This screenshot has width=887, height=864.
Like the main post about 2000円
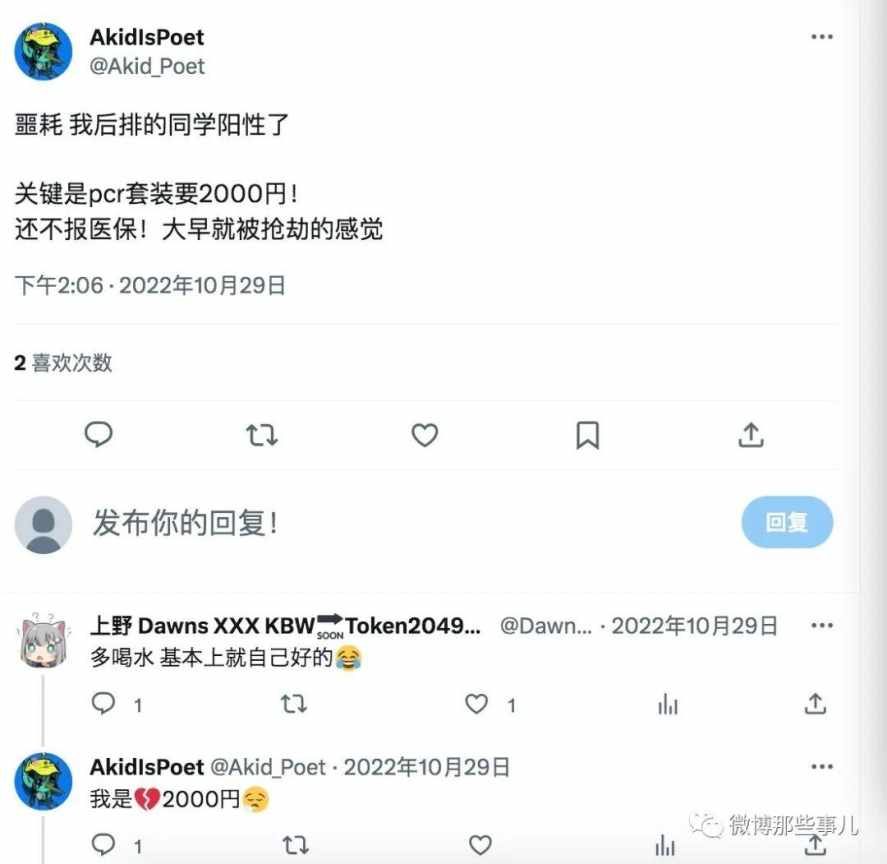pos(425,434)
